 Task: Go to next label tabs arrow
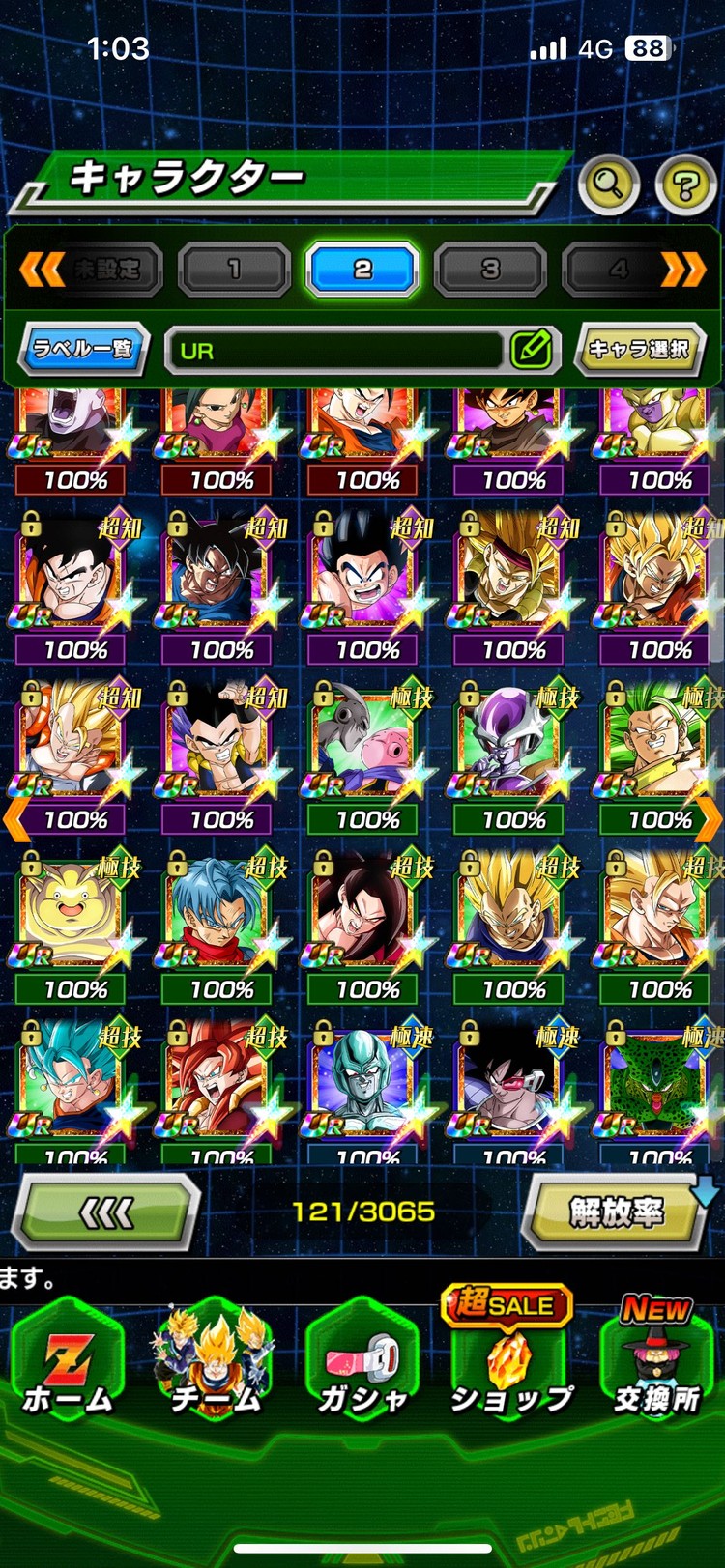click(x=682, y=270)
